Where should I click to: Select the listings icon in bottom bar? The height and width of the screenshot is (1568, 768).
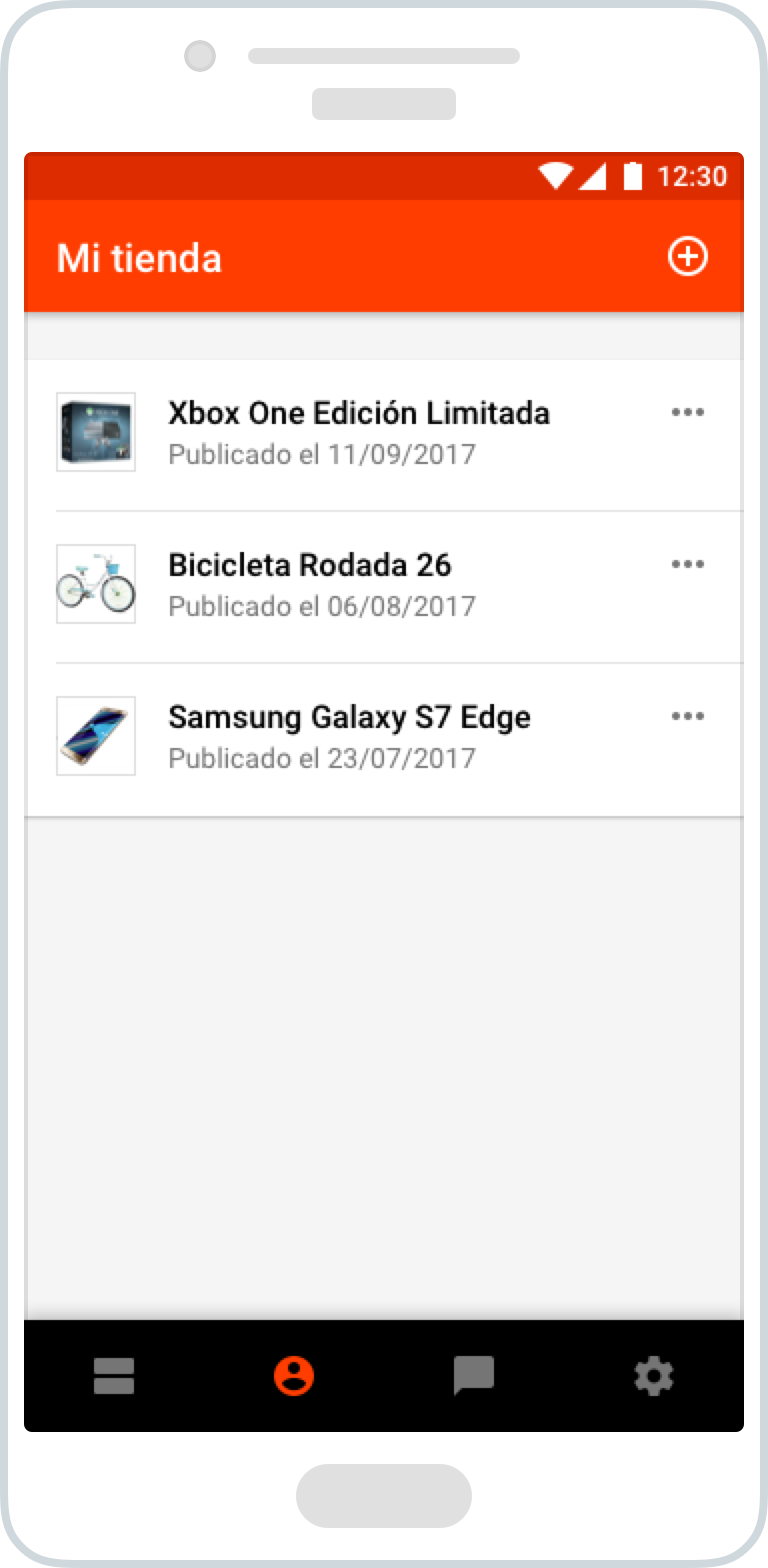(114, 1376)
